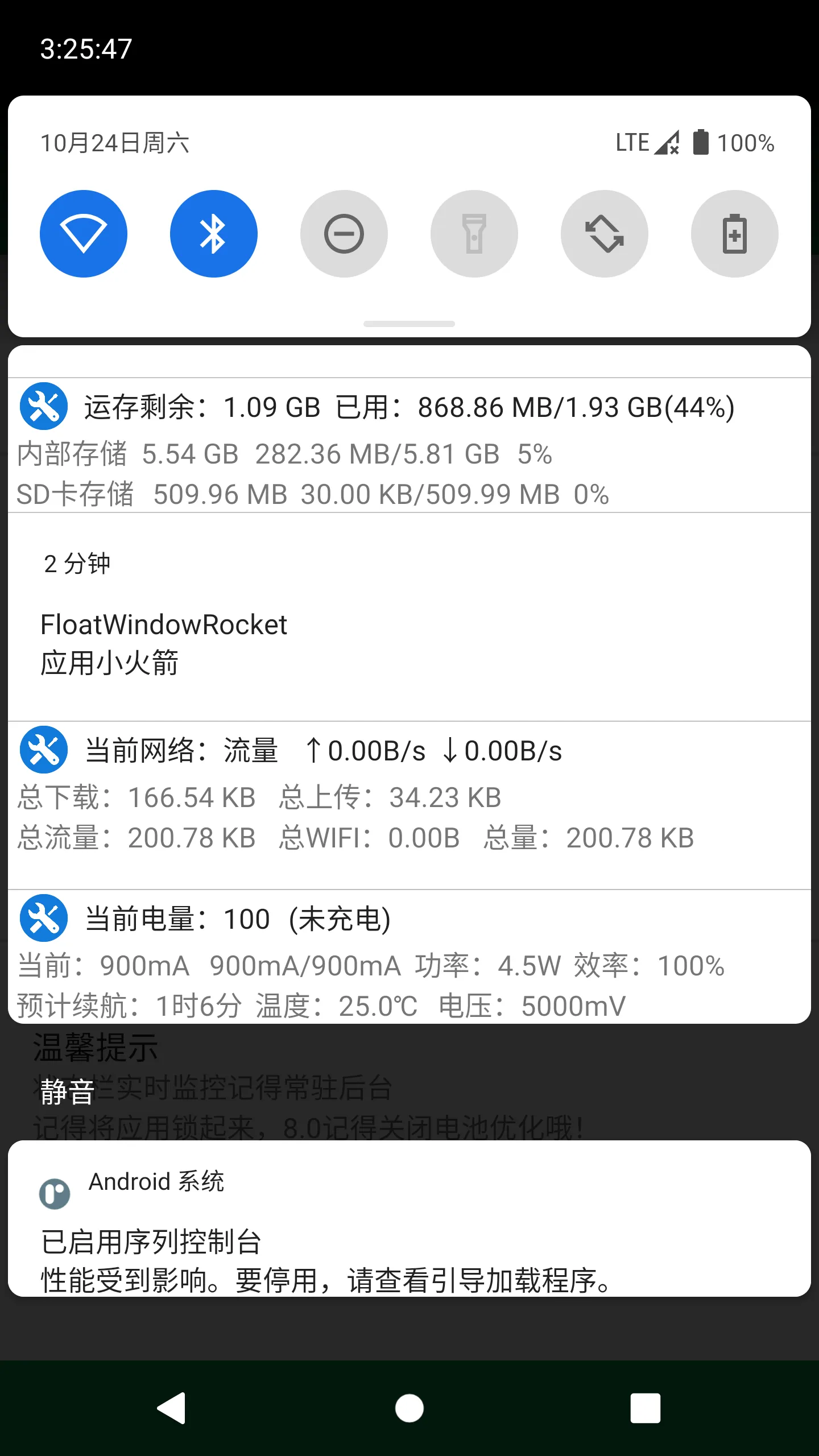Enable battery saver tile

click(x=735, y=234)
